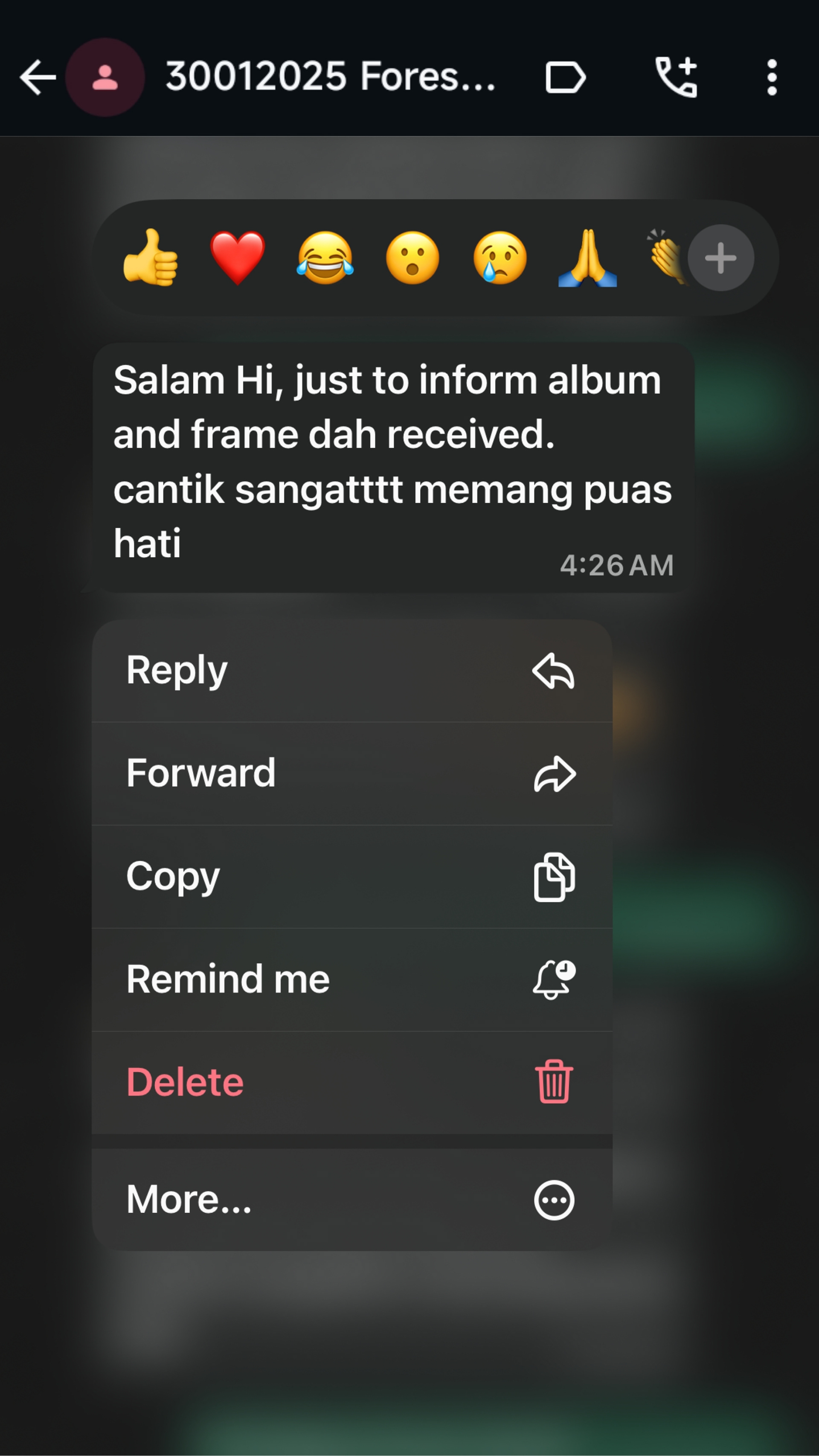Select Reply from the message menu
The width and height of the screenshot is (819, 1456).
pyautogui.click(x=352, y=671)
